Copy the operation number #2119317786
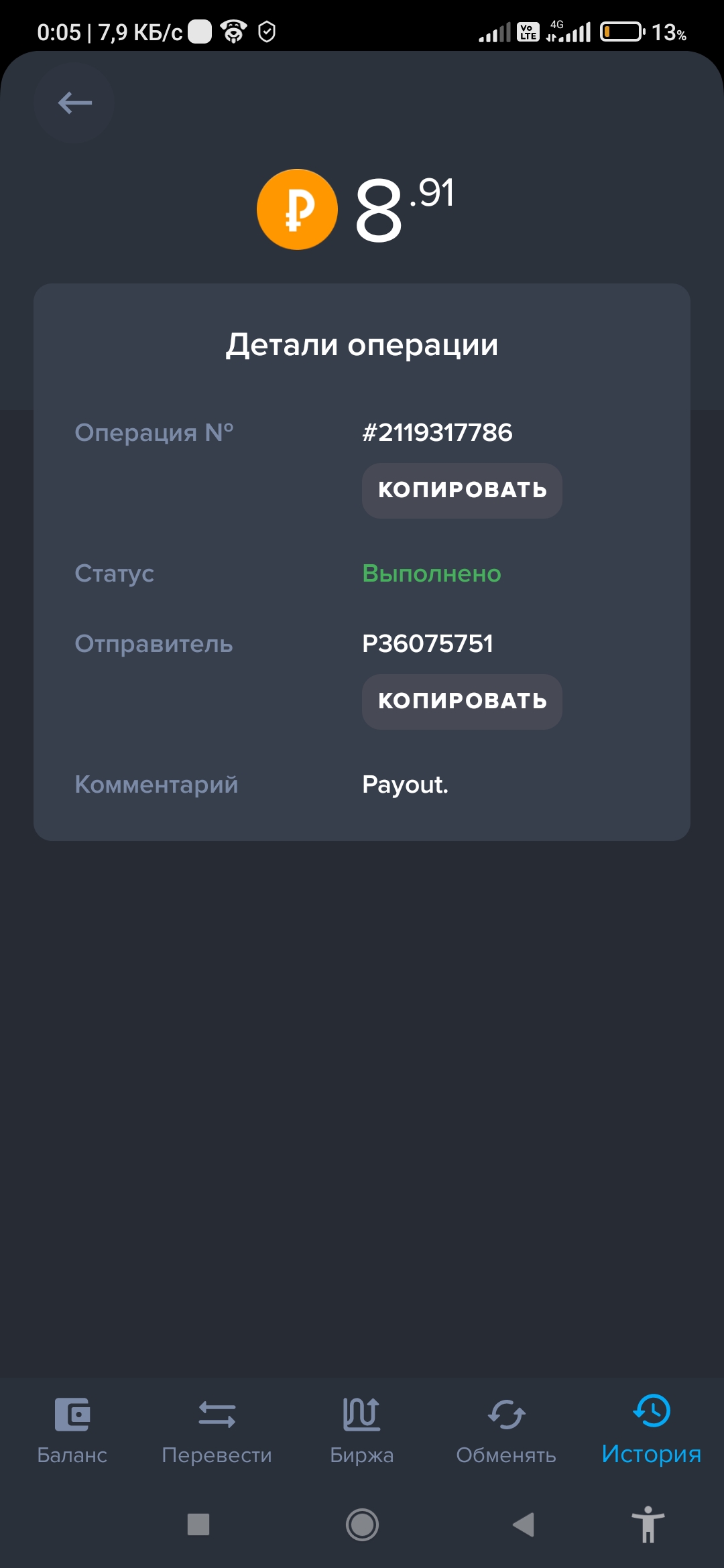Image resolution: width=724 pixels, height=1568 pixels. [x=462, y=491]
